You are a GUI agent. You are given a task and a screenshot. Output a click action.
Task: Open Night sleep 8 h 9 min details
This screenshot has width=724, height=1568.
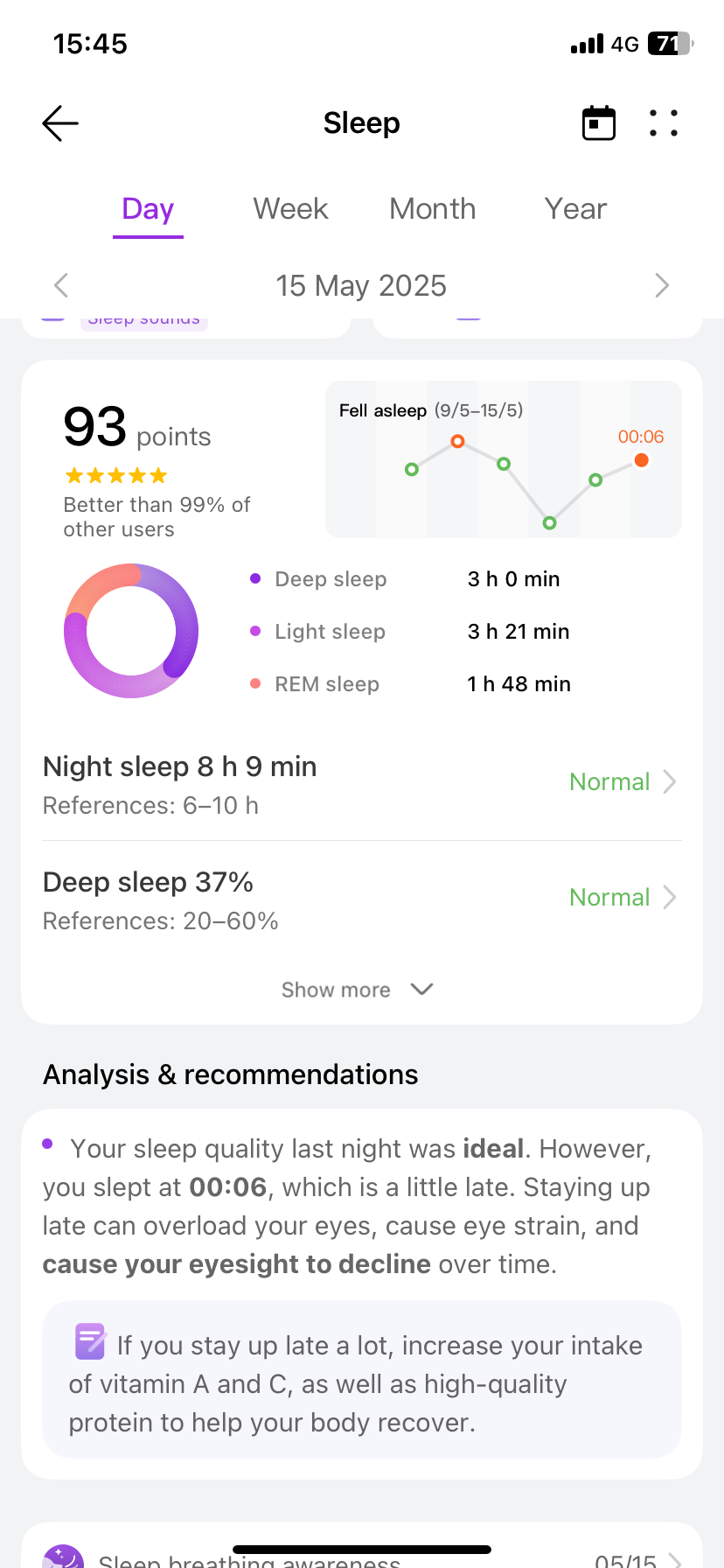click(362, 783)
